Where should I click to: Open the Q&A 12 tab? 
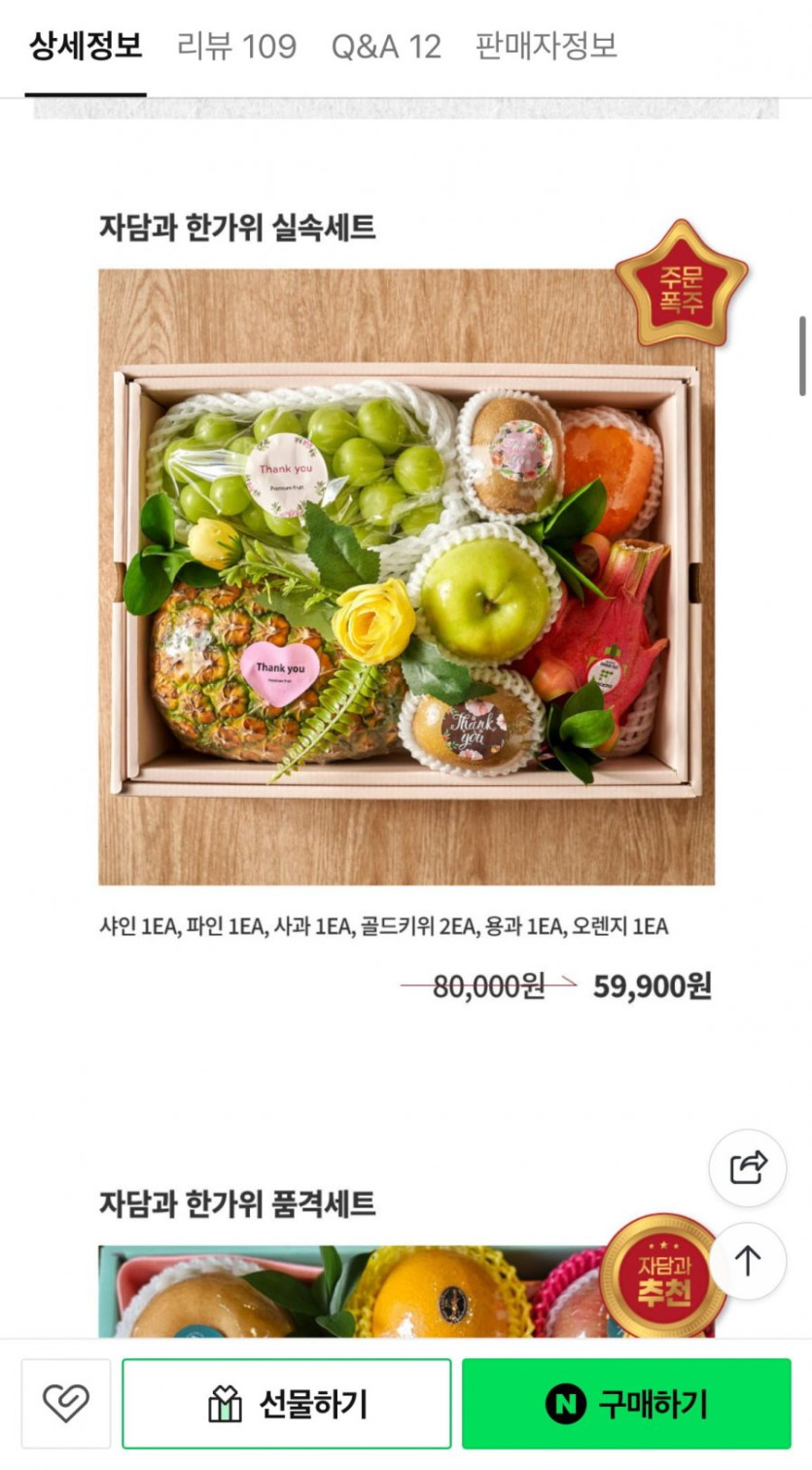click(386, 46)
